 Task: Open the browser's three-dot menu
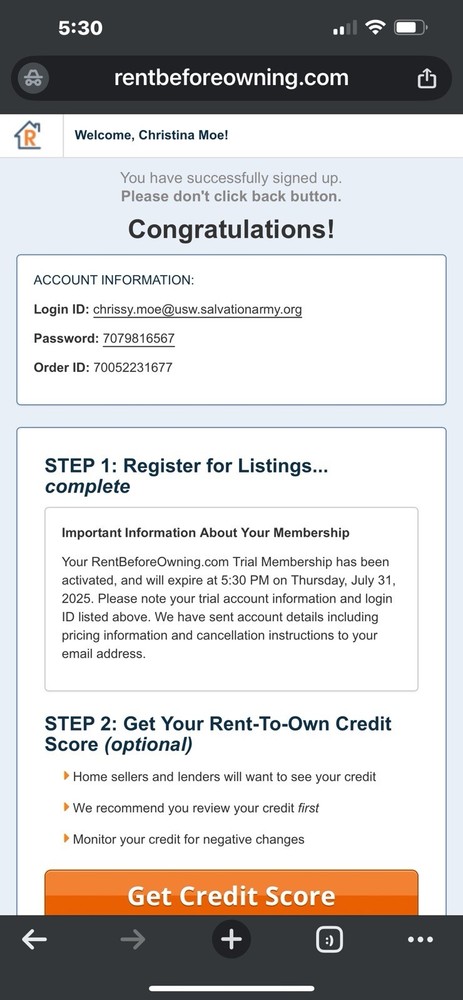(420, 939)
